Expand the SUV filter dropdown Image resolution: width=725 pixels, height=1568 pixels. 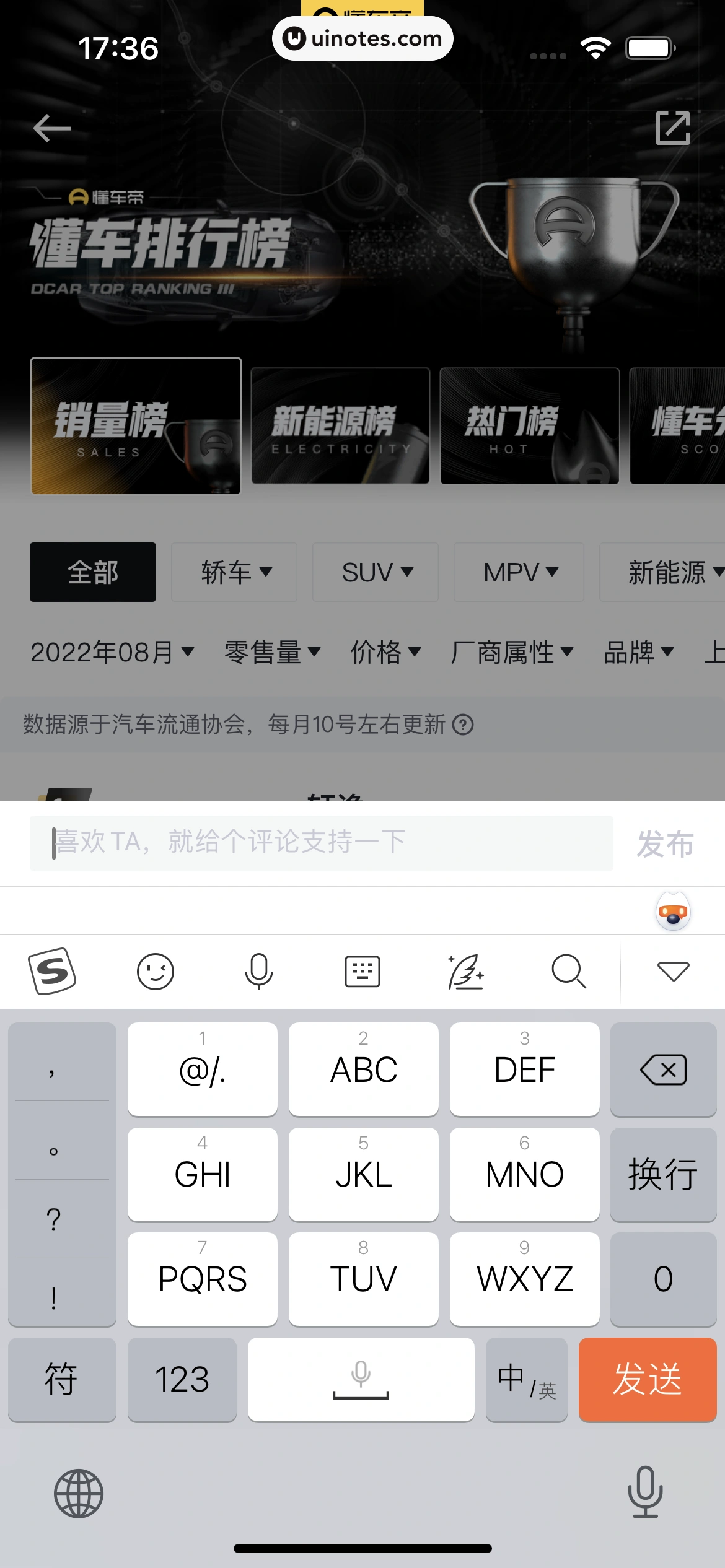click(376, 572)
